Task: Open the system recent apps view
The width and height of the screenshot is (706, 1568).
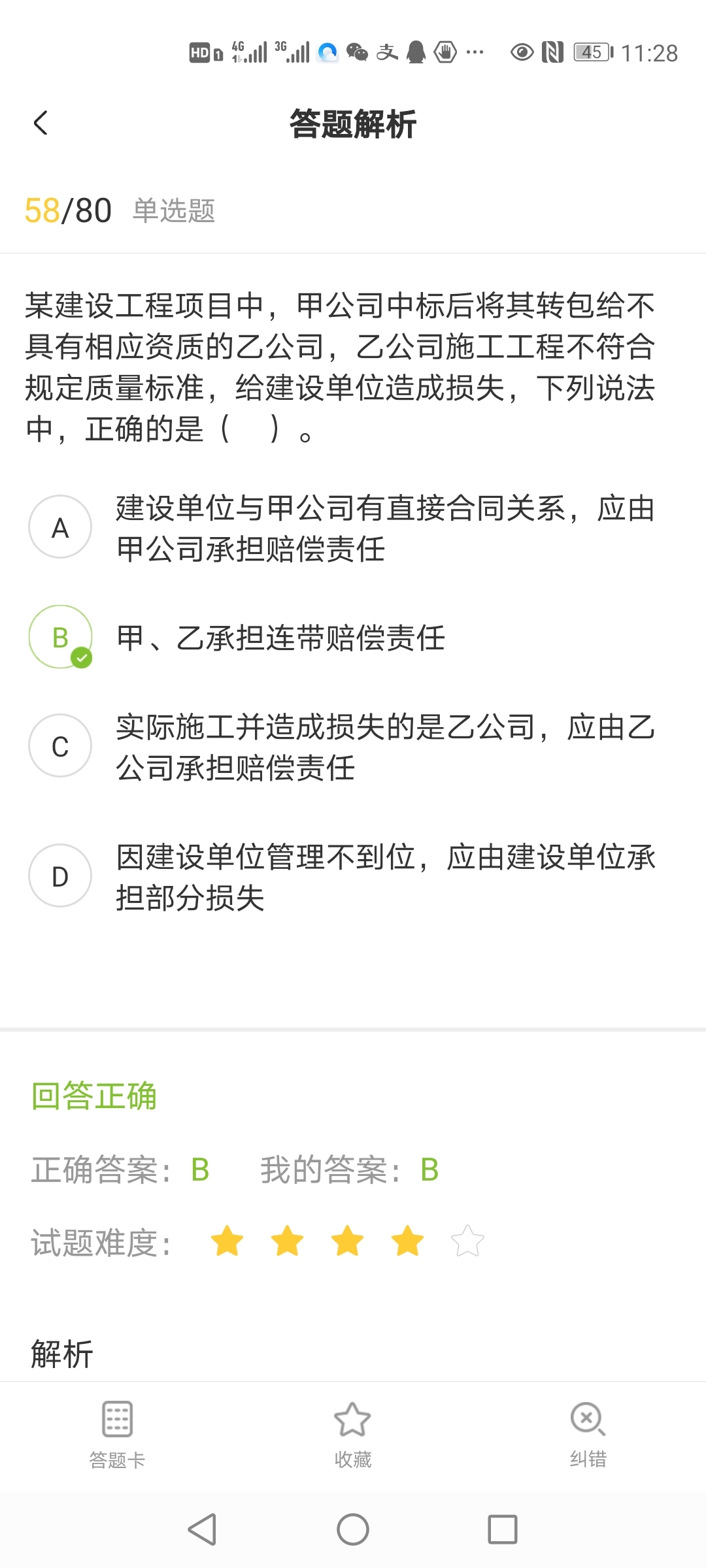Action: pos(503,1529)
